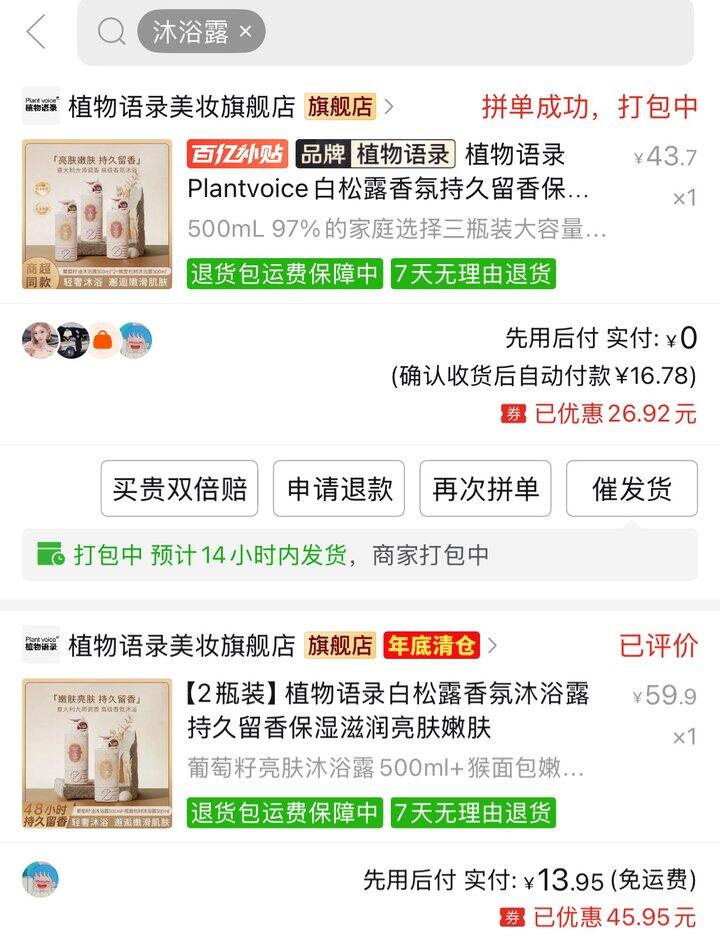Urge shipment with 催发货
This screenshot has width=720, height=945.
632,489
